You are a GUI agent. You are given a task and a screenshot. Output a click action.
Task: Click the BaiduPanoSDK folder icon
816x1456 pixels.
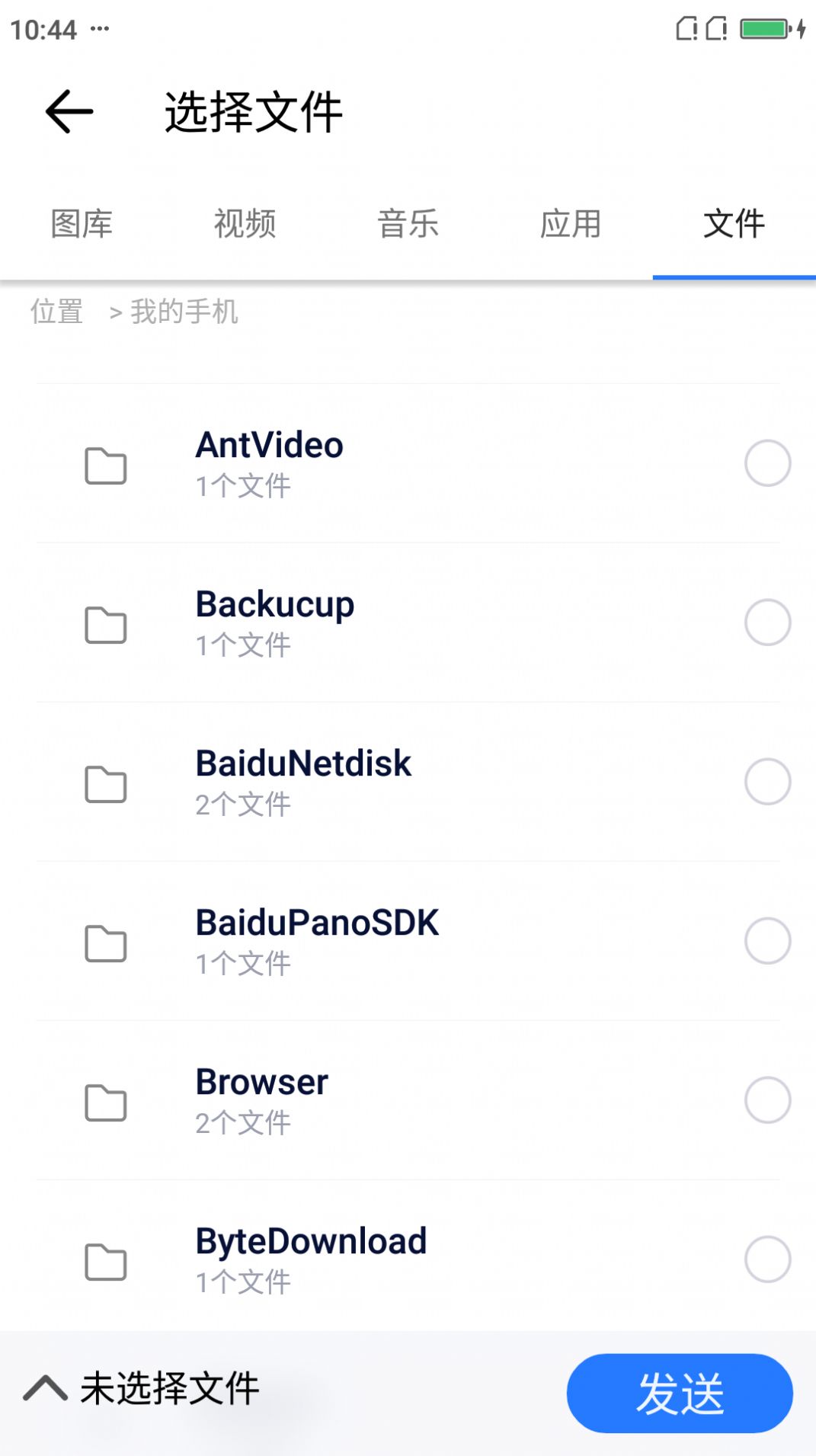point(105,945)
